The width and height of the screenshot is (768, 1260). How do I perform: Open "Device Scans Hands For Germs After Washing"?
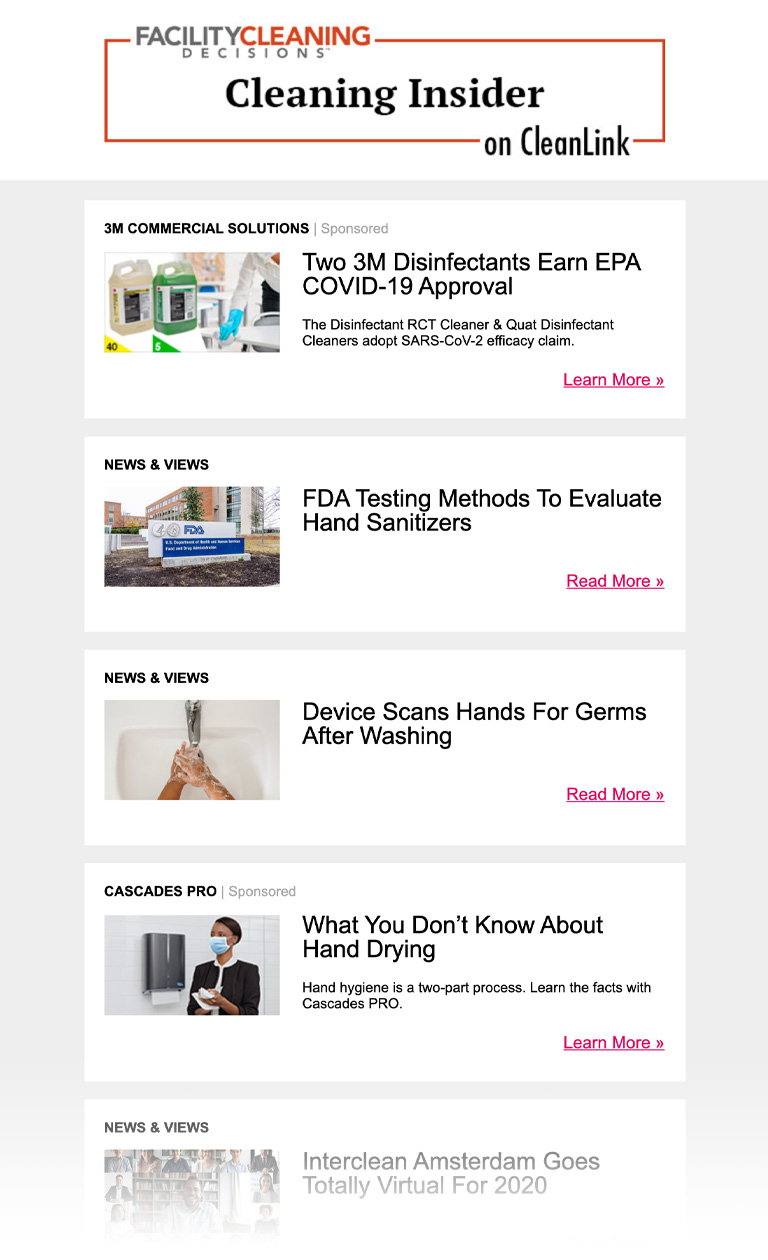coord(474,724)
